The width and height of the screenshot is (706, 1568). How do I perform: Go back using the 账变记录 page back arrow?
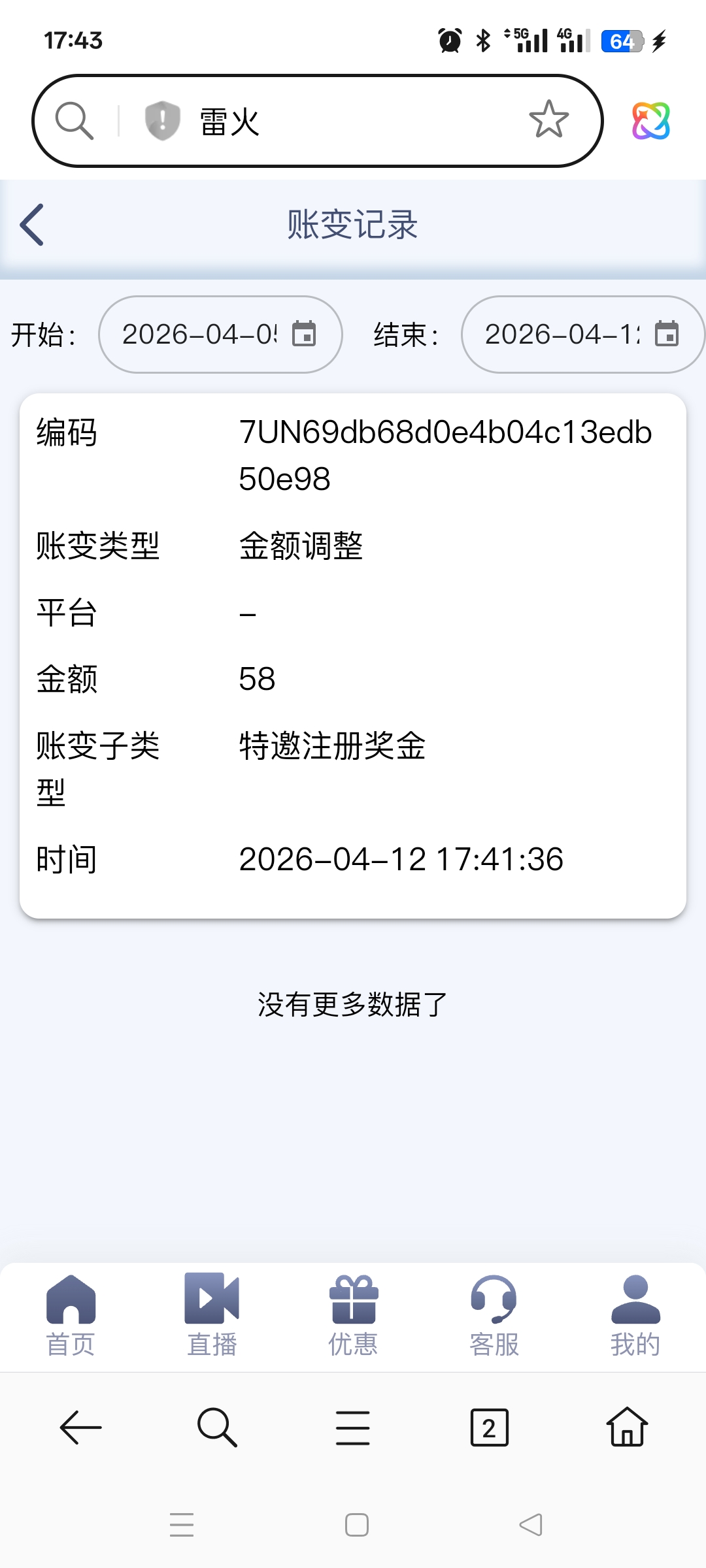click(31, 224)
